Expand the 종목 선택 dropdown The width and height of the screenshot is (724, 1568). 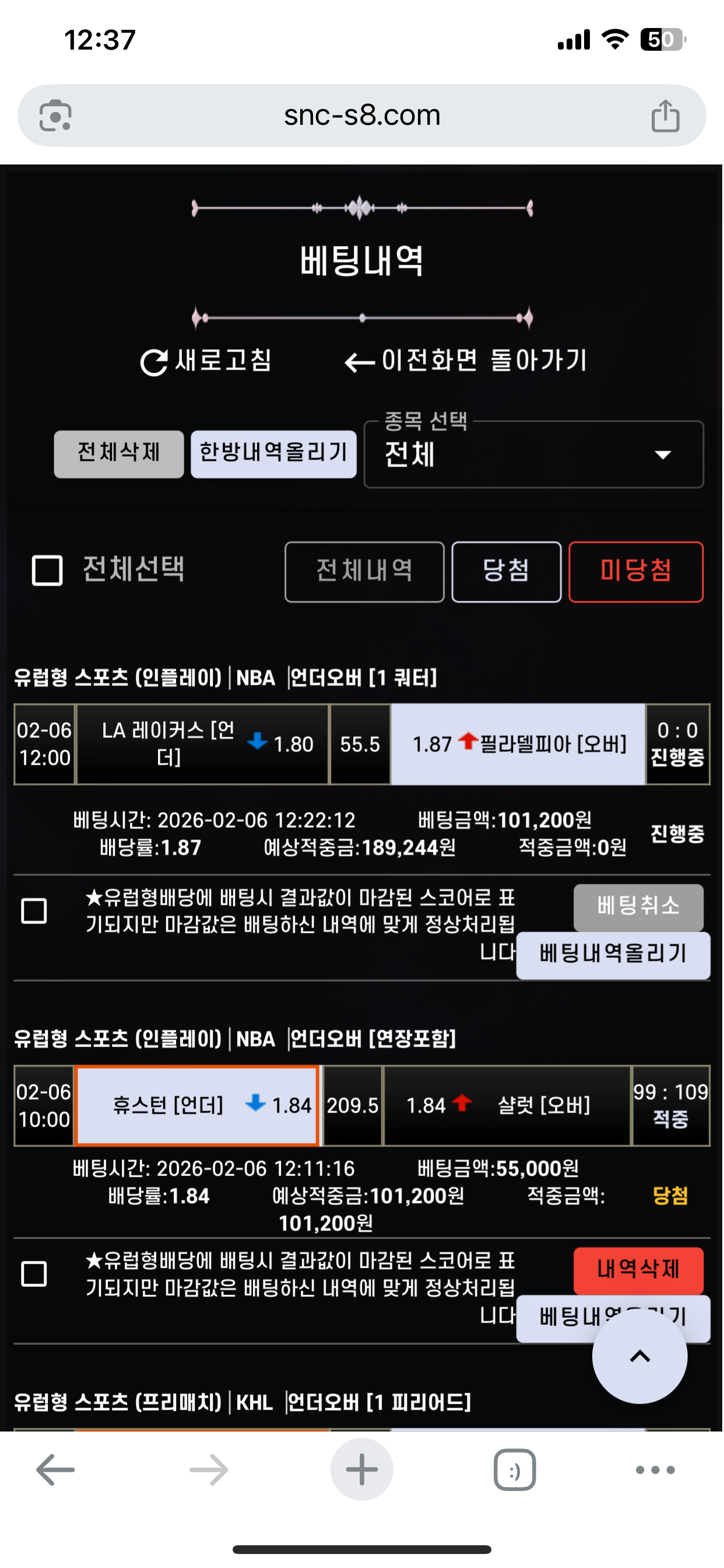point(533,454)
